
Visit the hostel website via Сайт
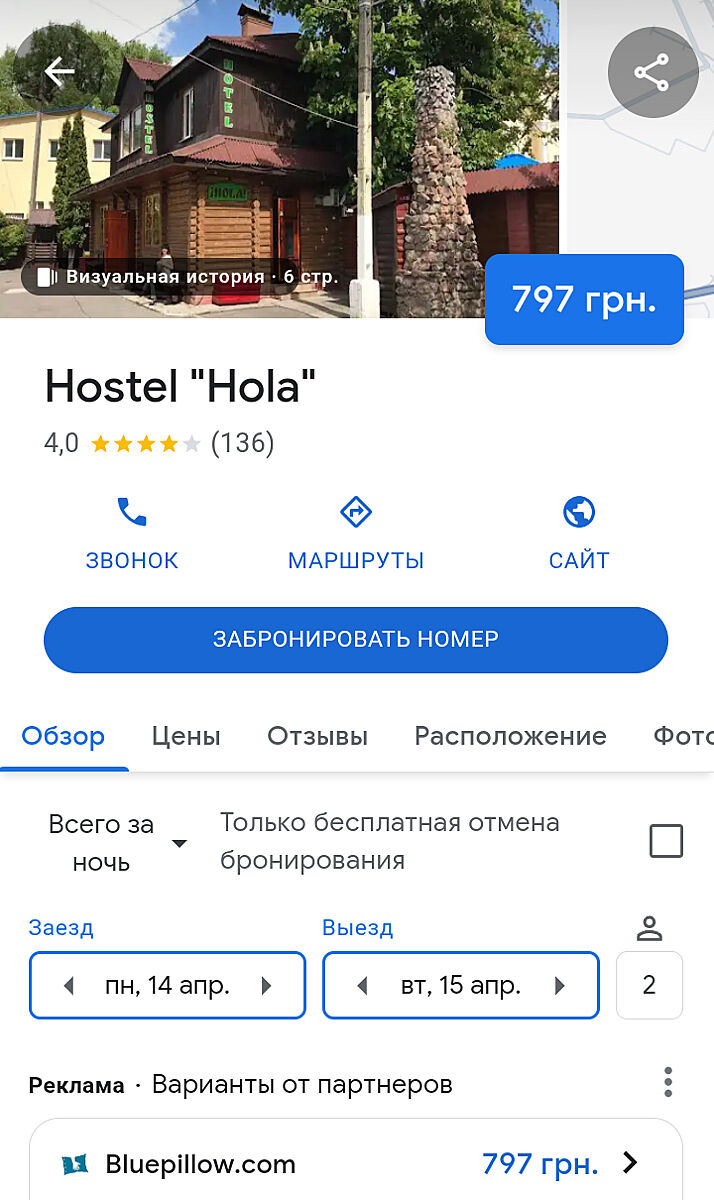click(579, 534)
